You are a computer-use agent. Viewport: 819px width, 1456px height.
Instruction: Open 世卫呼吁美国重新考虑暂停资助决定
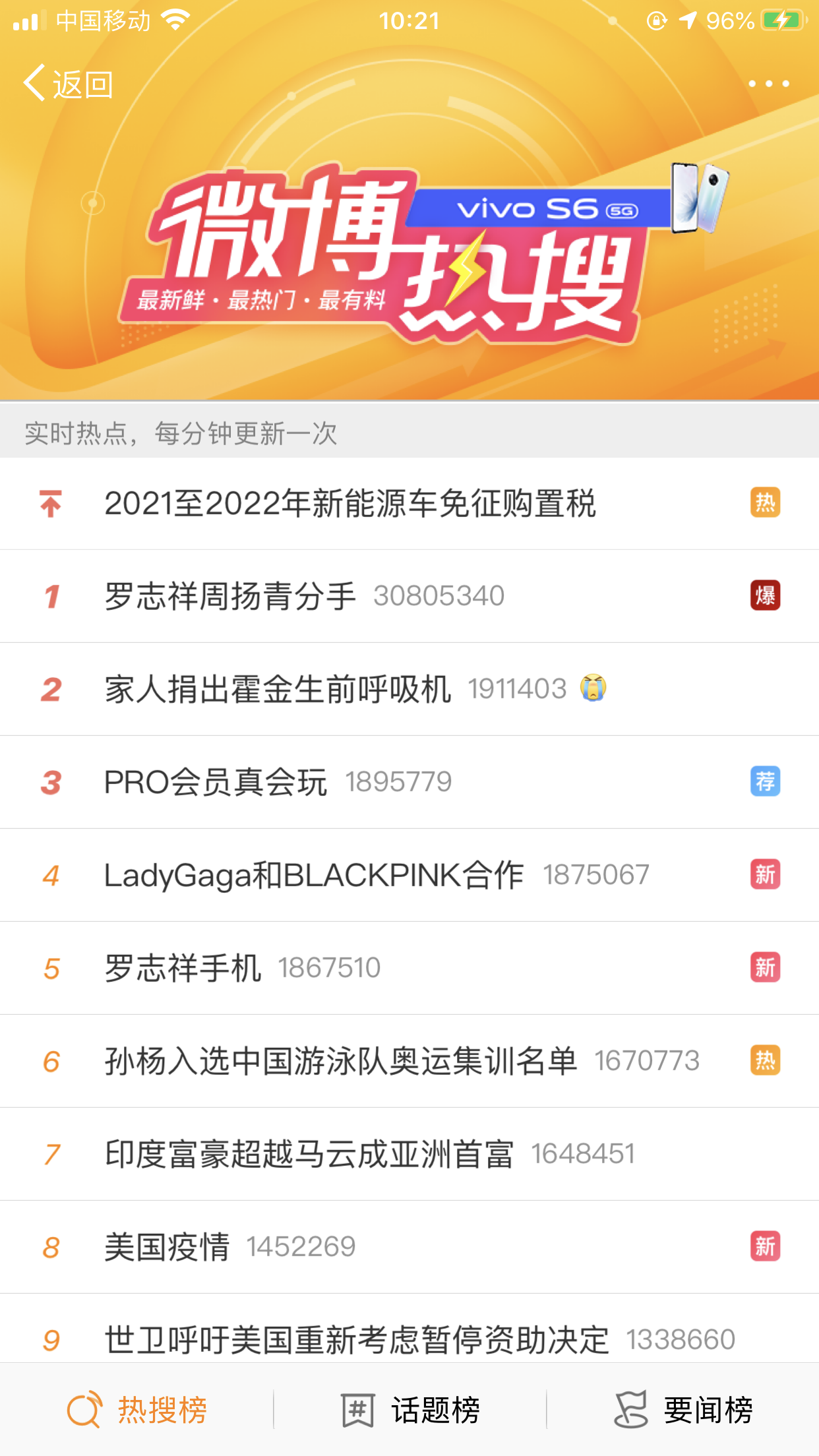356,1339
